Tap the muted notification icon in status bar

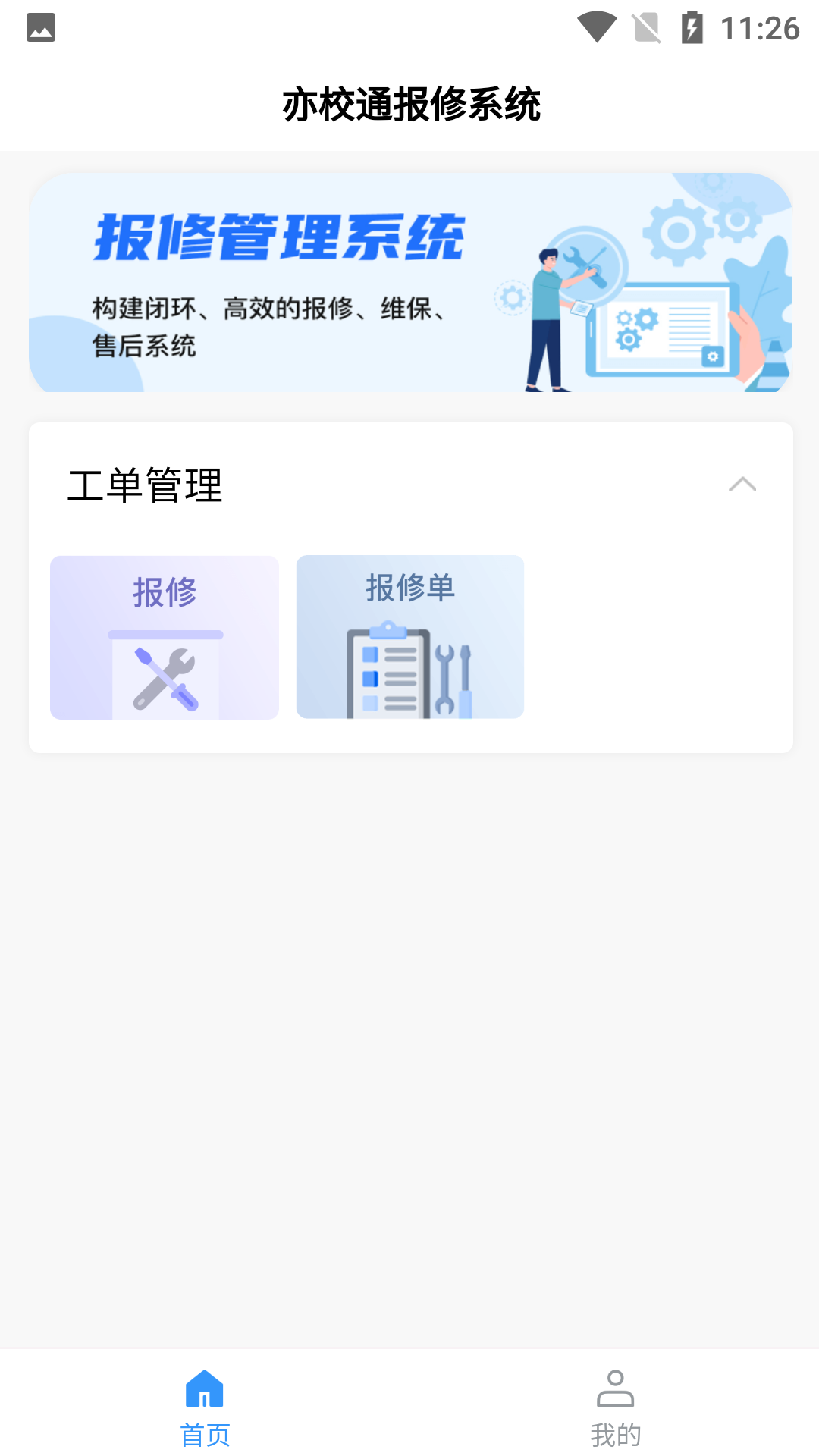(x=648, y=27)
